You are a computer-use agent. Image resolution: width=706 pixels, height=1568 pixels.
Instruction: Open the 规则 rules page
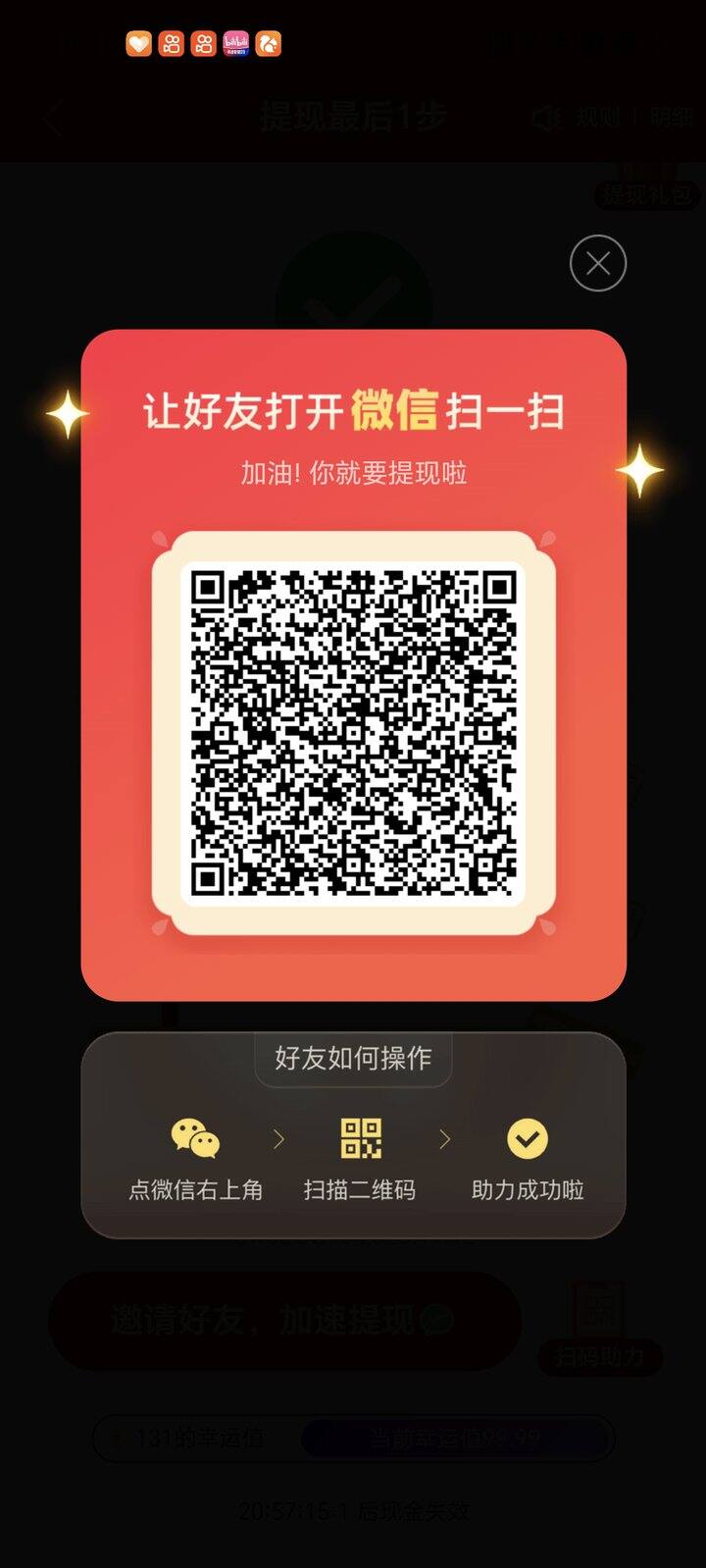tap(597, 117)
